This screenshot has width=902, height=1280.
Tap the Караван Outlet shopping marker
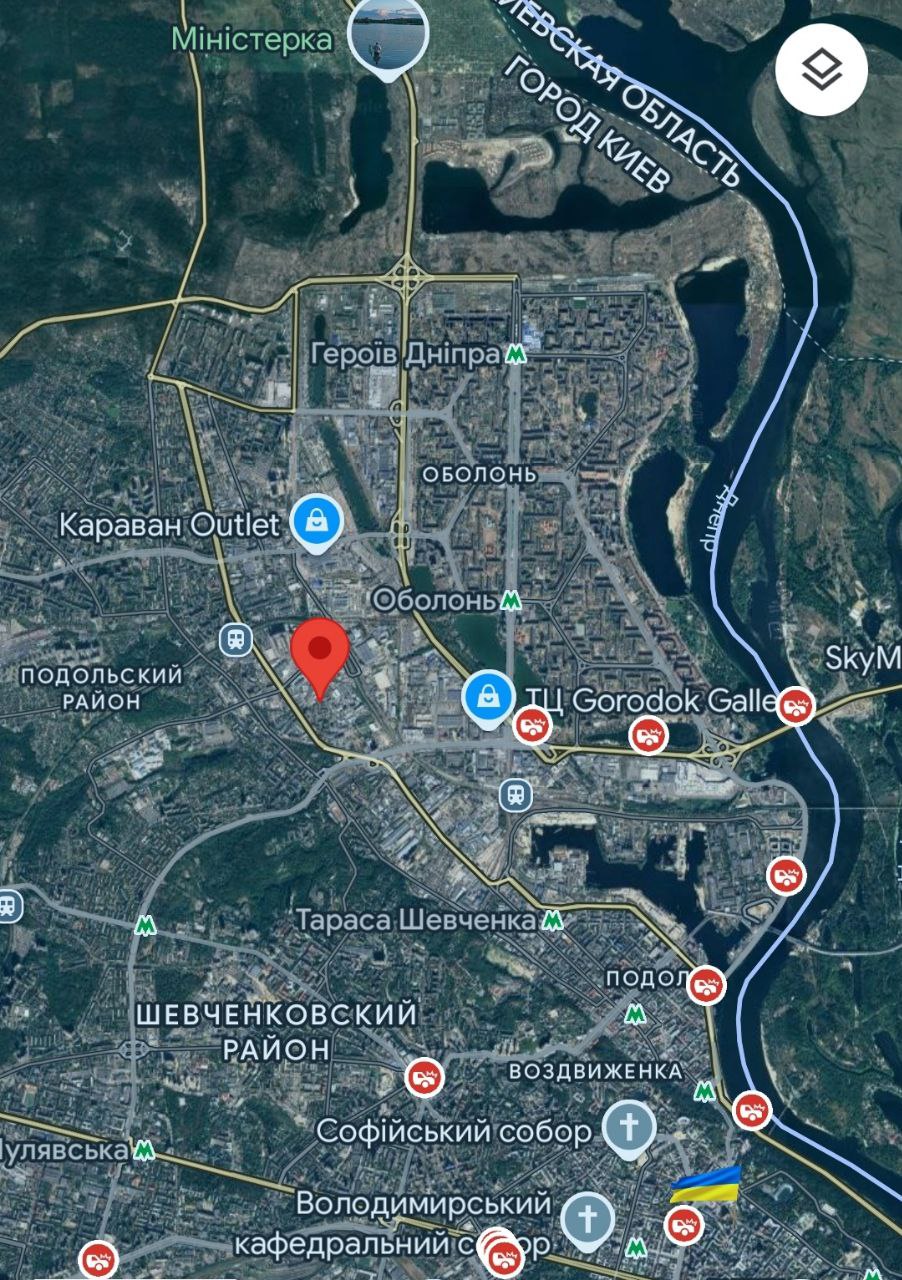click(316, 522)
